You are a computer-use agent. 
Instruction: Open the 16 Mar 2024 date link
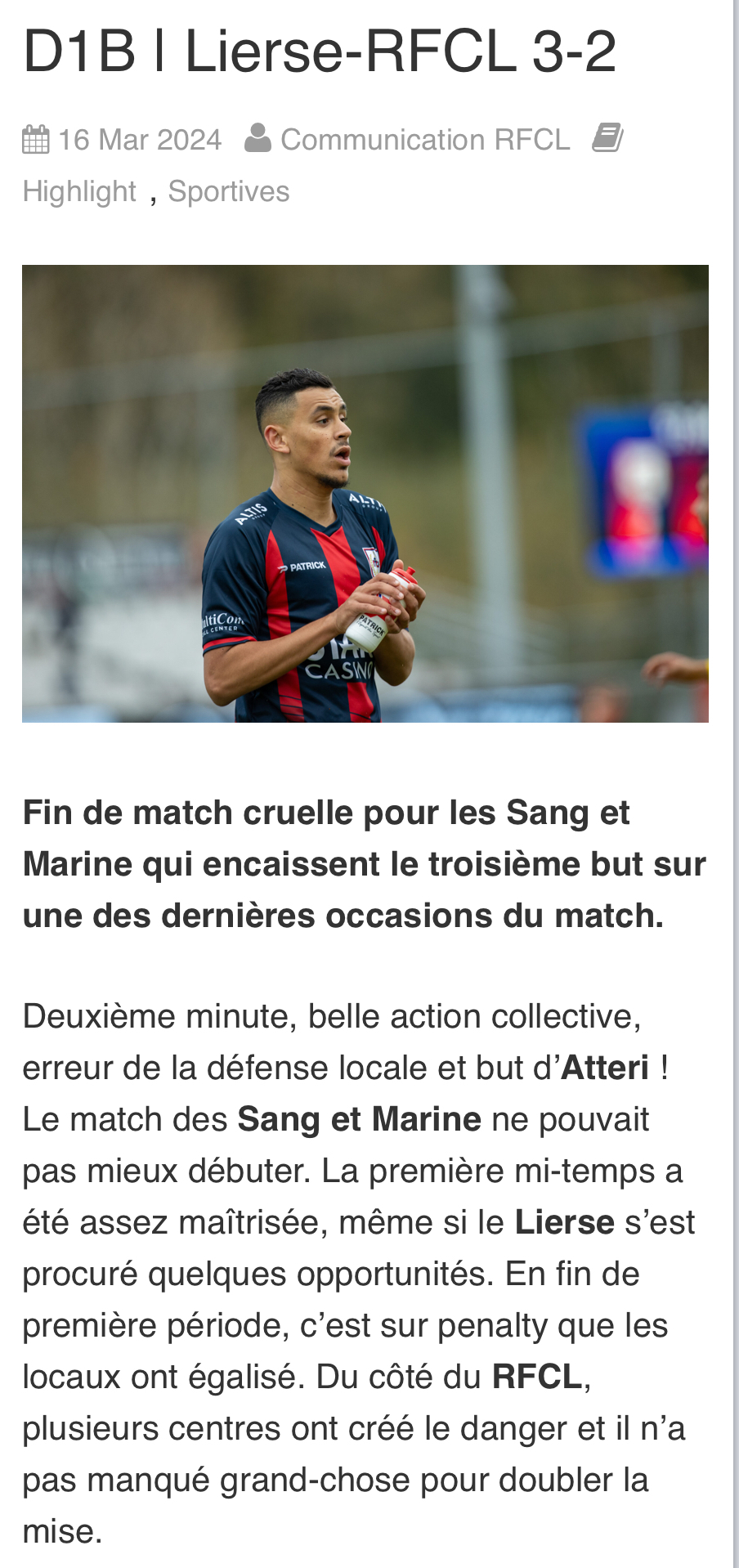point(139,140)
